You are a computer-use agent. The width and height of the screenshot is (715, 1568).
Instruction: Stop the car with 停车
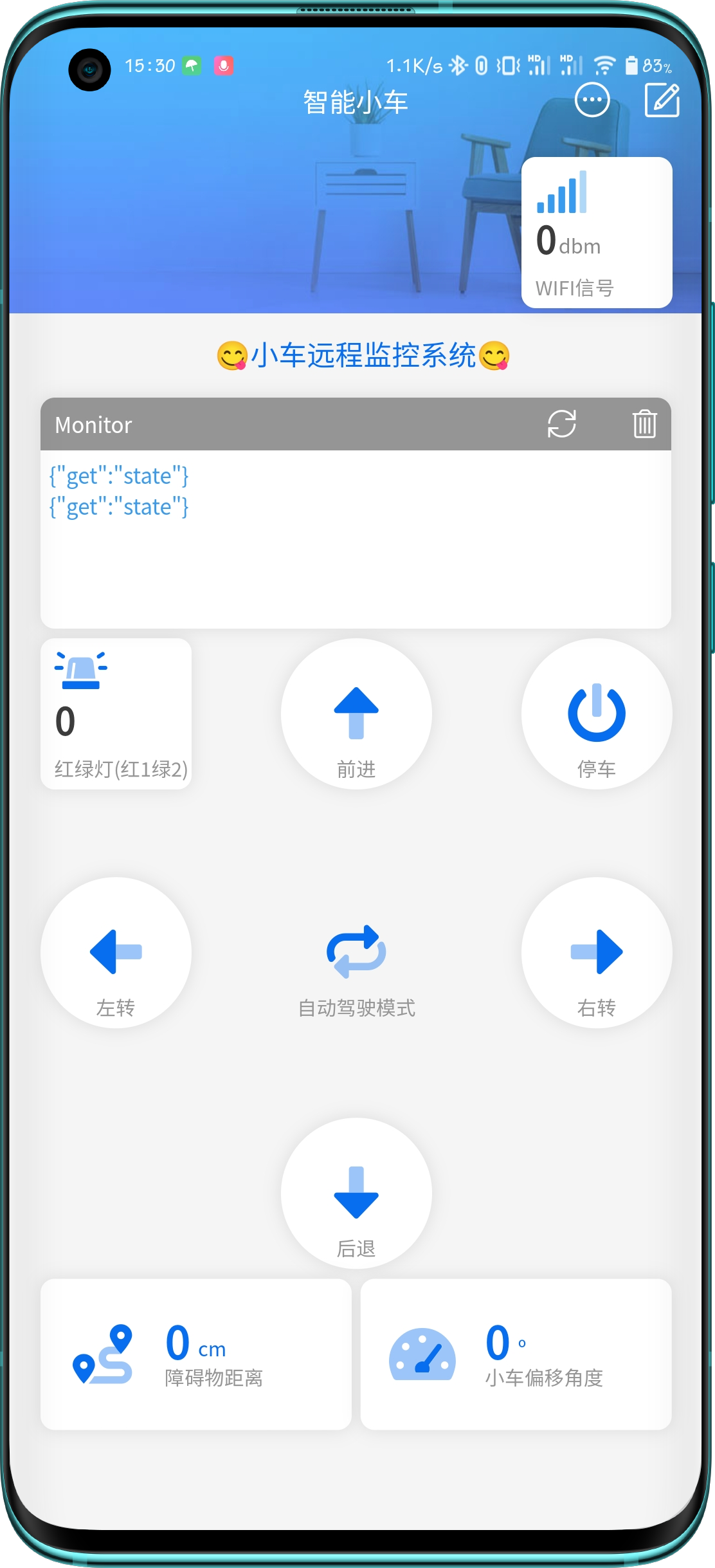tap(597, 714)
